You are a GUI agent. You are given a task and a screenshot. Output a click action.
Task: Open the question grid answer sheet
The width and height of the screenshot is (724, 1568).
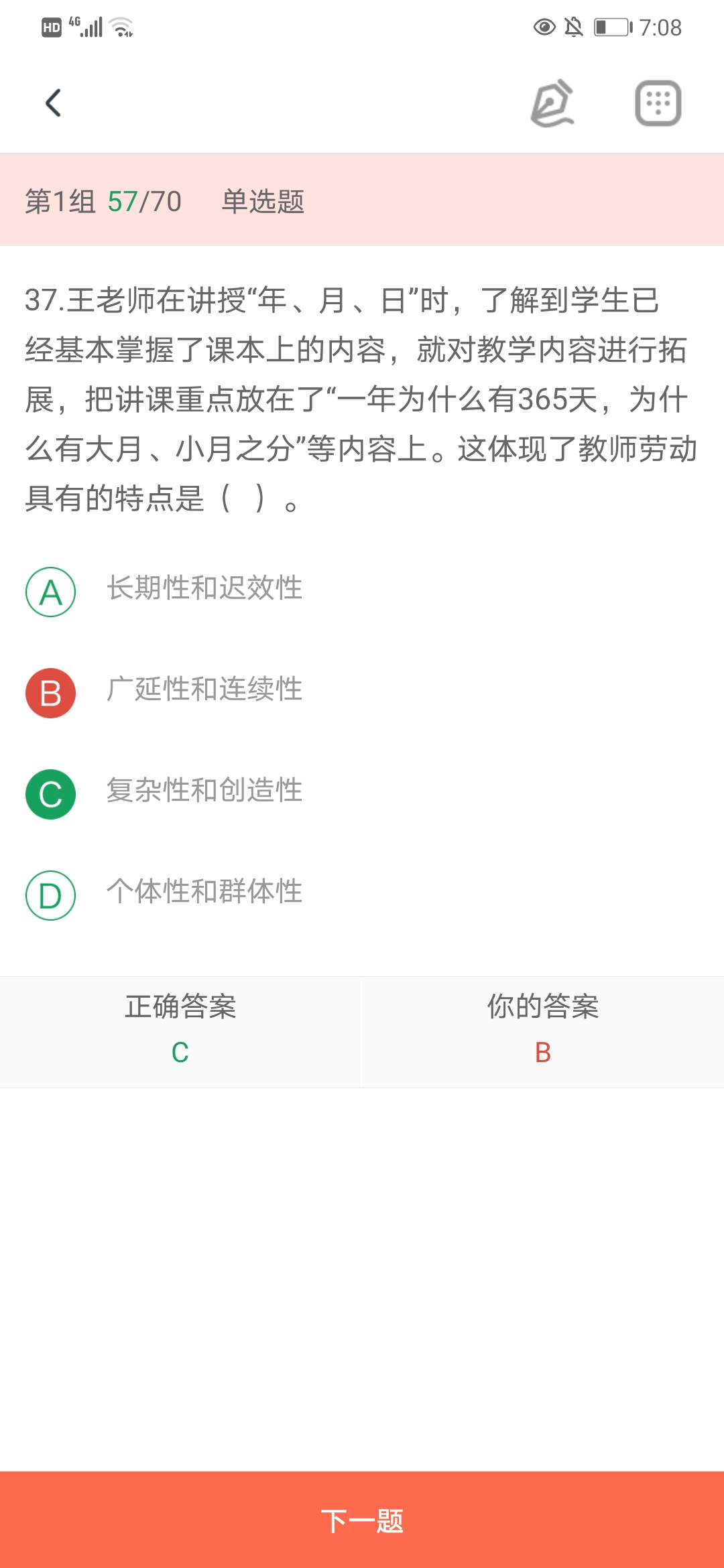(658, 103)
